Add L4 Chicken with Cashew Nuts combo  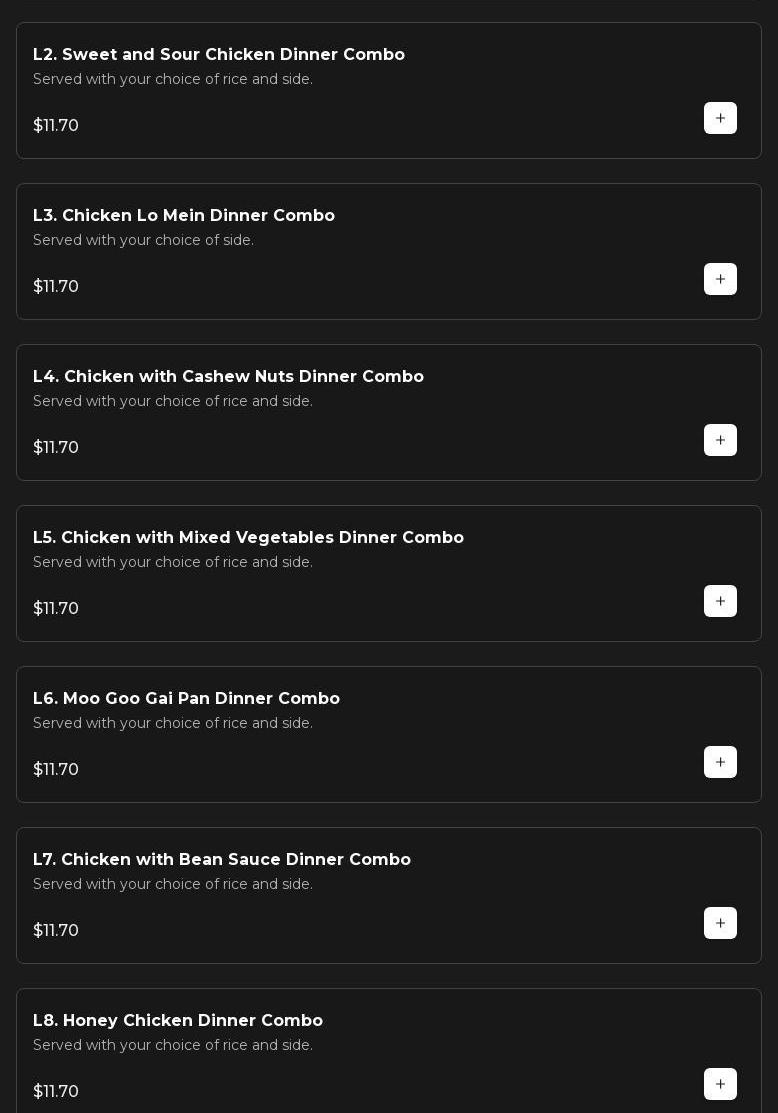point(720,440)
